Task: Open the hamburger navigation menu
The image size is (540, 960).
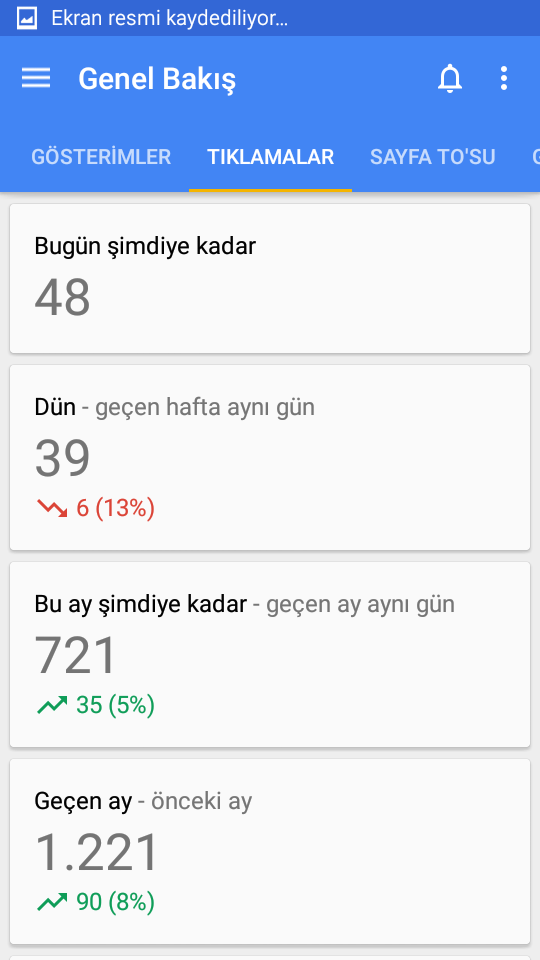Action: [x=36, y=78]
